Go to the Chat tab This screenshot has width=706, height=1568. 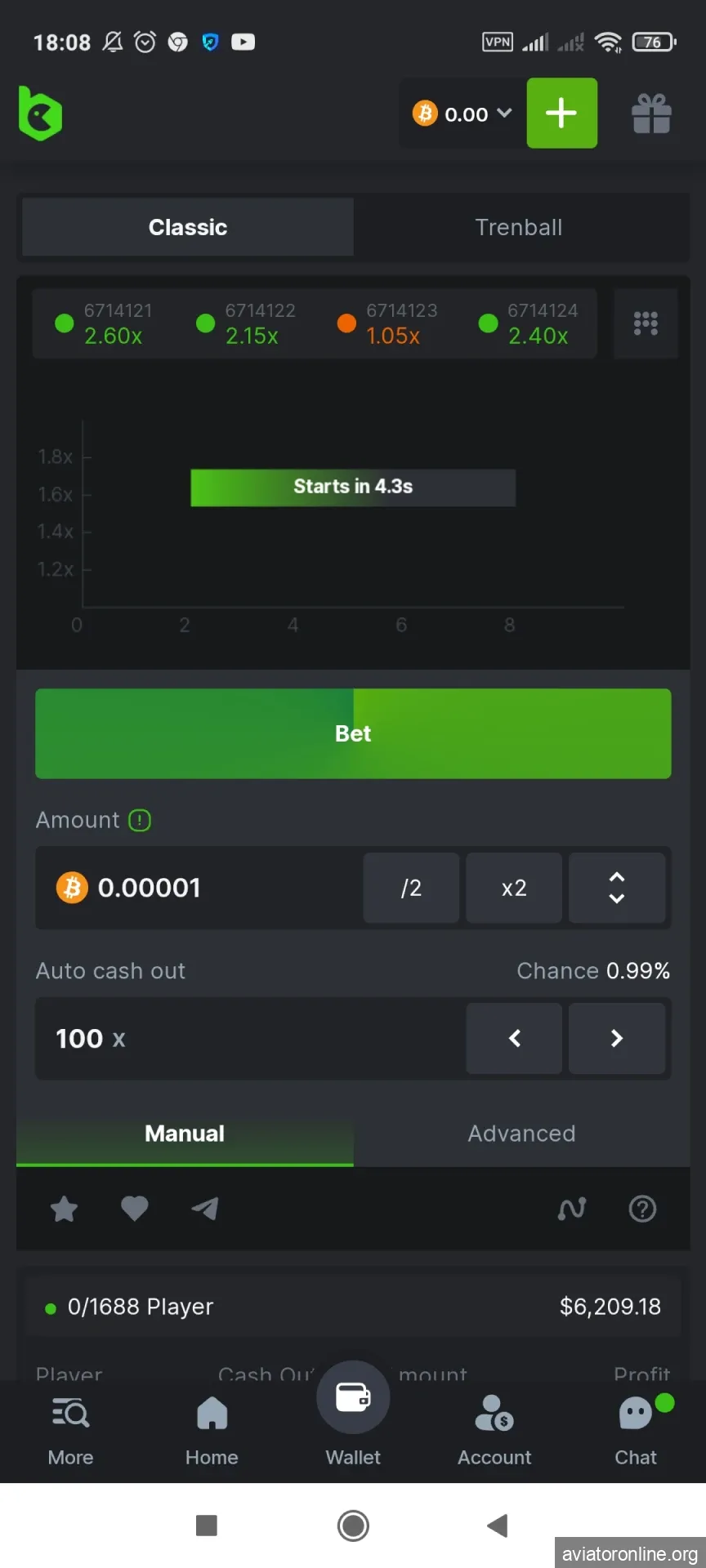pyautogui.click(x=636, y=1429)
